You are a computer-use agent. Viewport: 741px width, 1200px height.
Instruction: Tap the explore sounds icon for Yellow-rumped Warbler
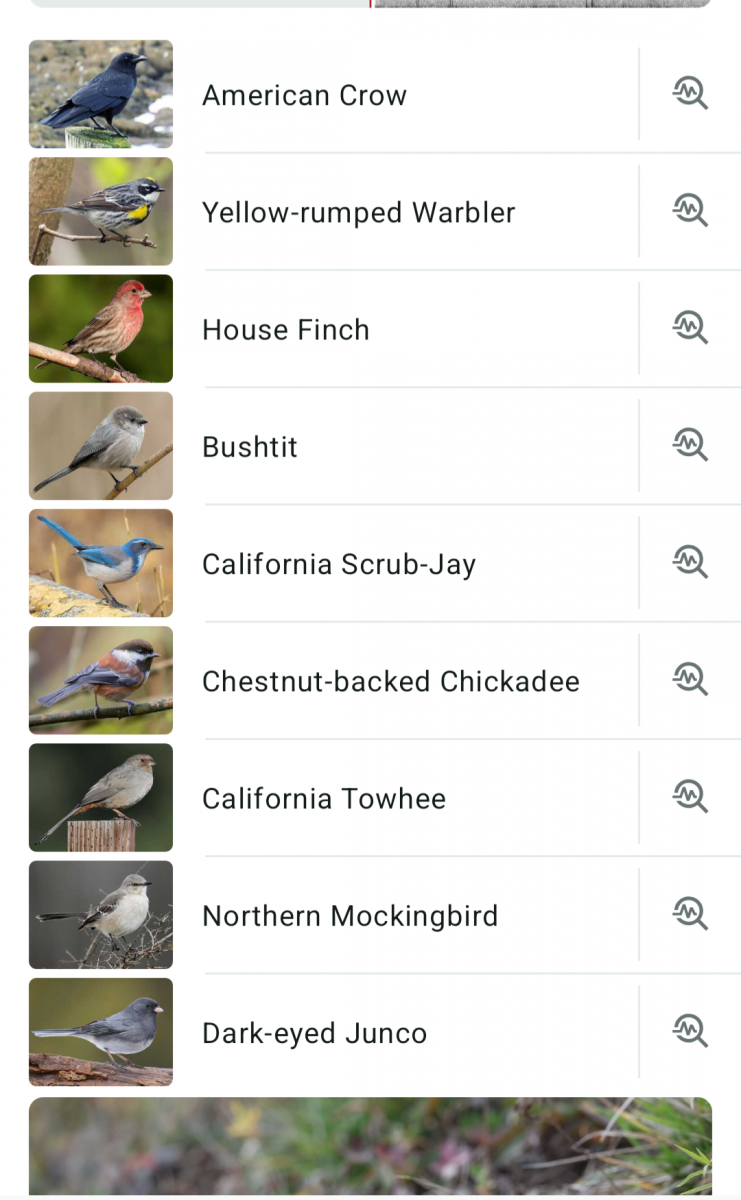click(690, 211)
